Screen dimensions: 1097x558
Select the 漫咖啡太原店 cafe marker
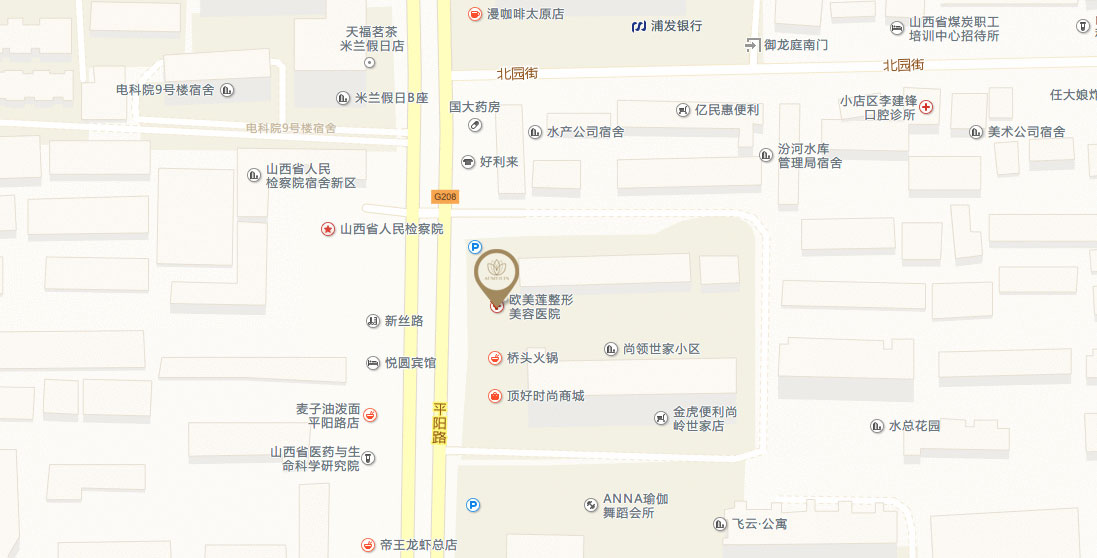pos(475,14)
